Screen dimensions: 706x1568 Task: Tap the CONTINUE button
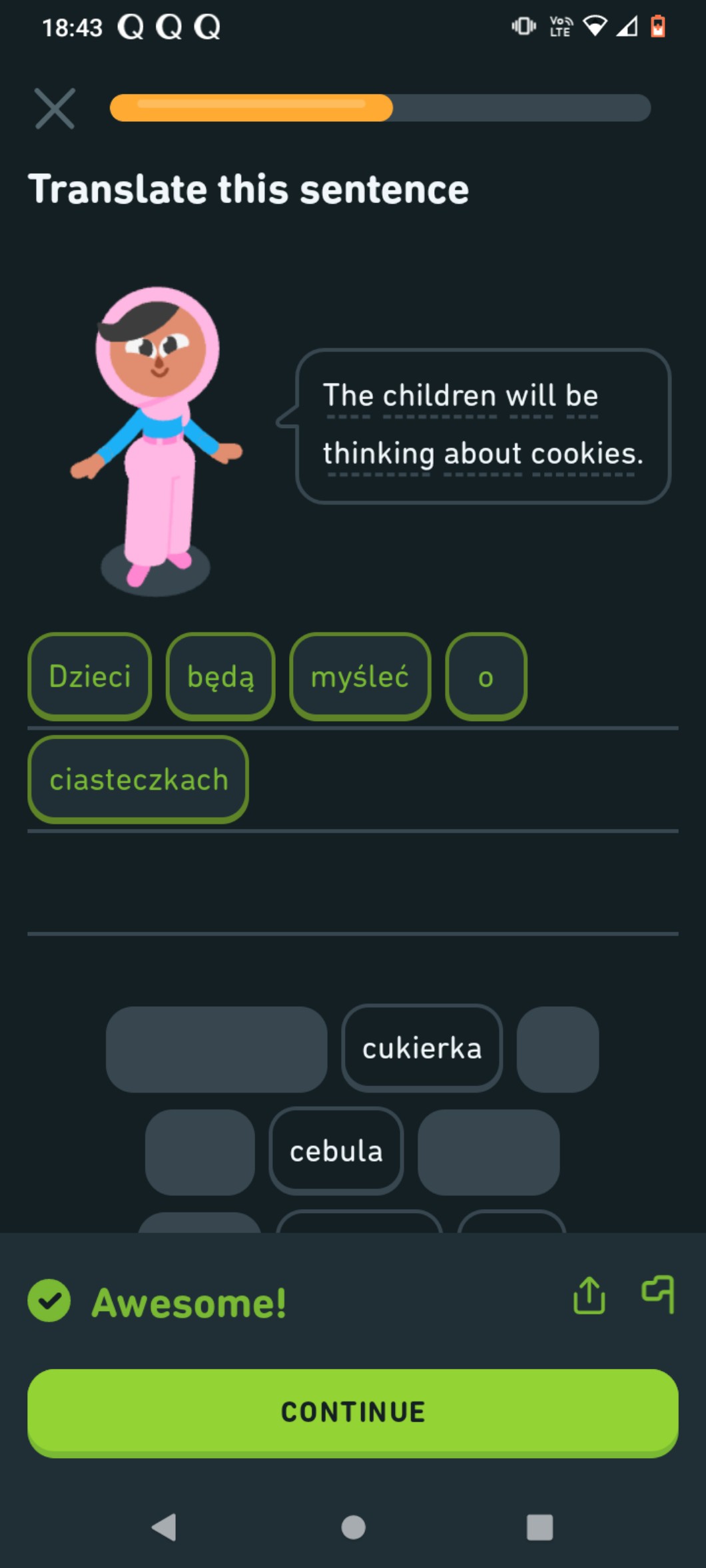(x=353, y=1412)
